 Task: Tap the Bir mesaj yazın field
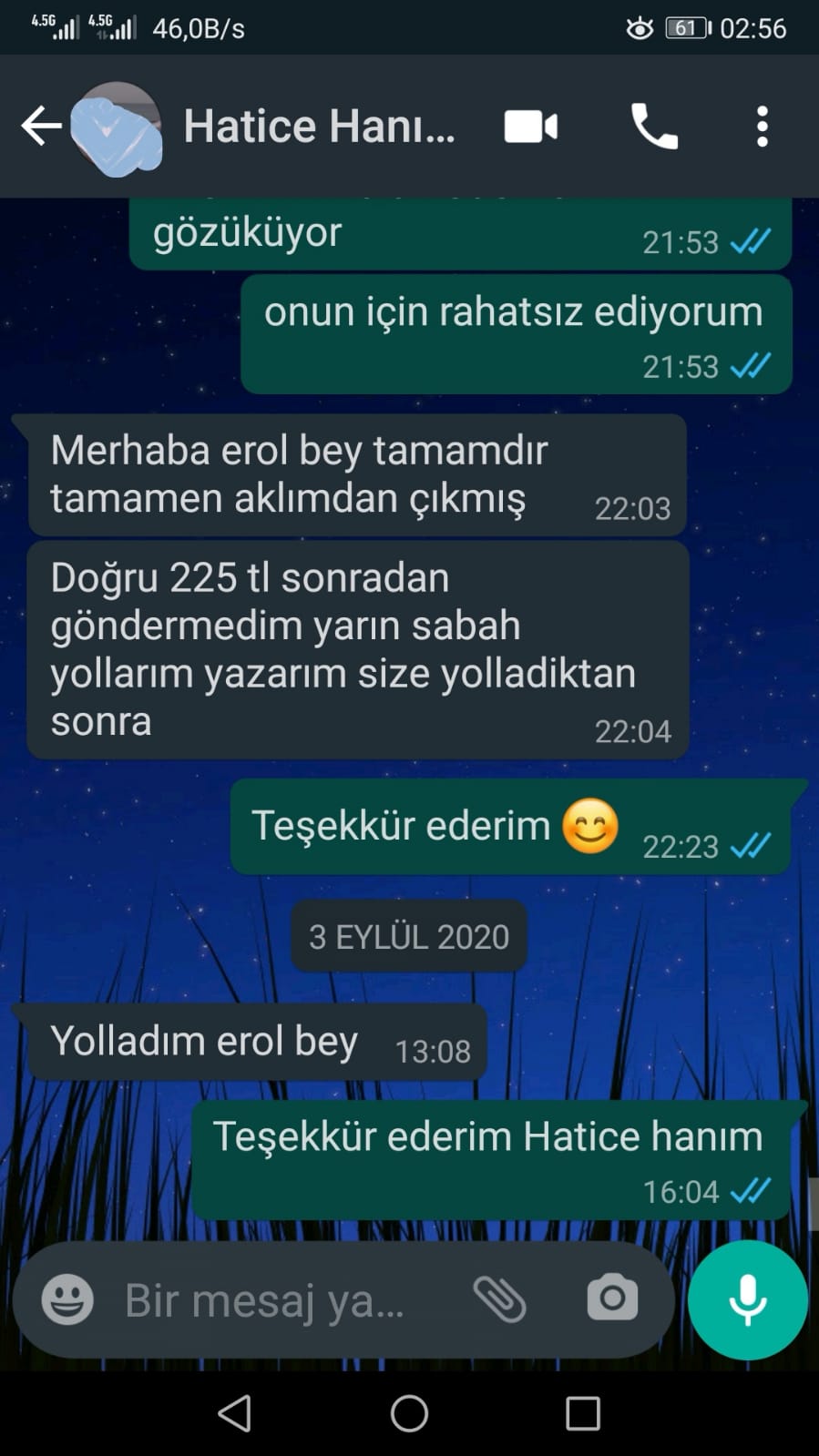[x=264, y=1300]
